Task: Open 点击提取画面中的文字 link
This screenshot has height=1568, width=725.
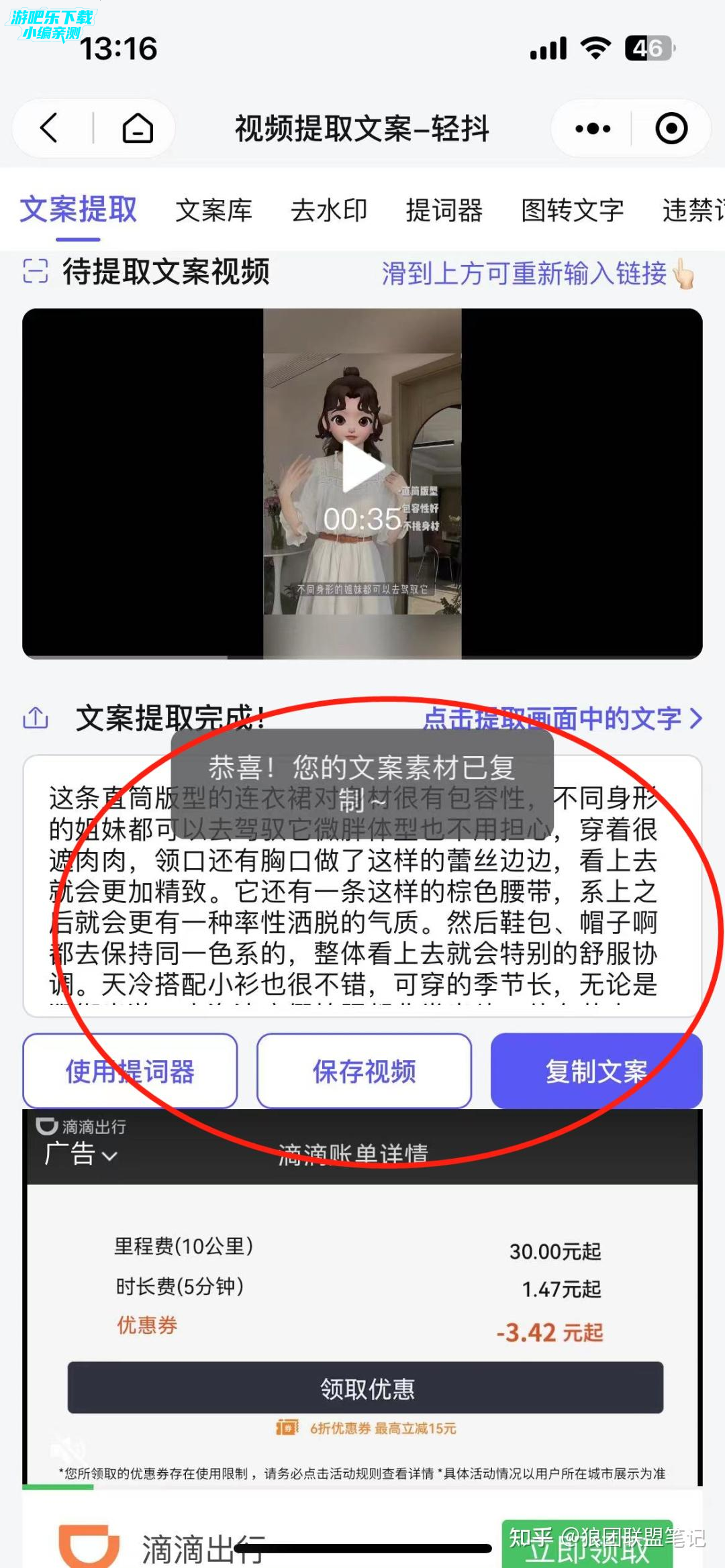Action: click(x=563, y=719)
